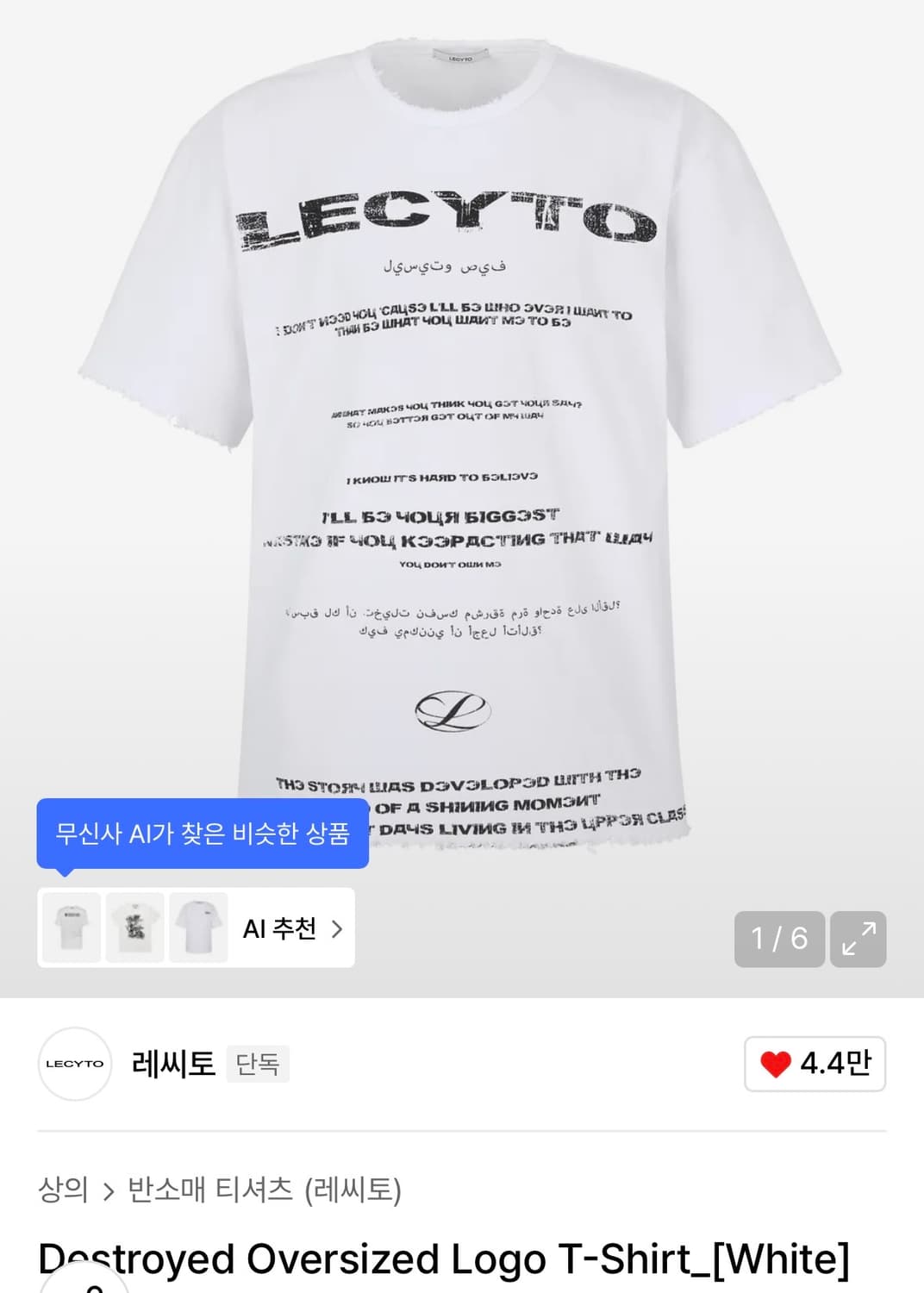Click the circular LECYTO brand logo
This screenshot has width=924, height=1293.
tap(75, 1064)
